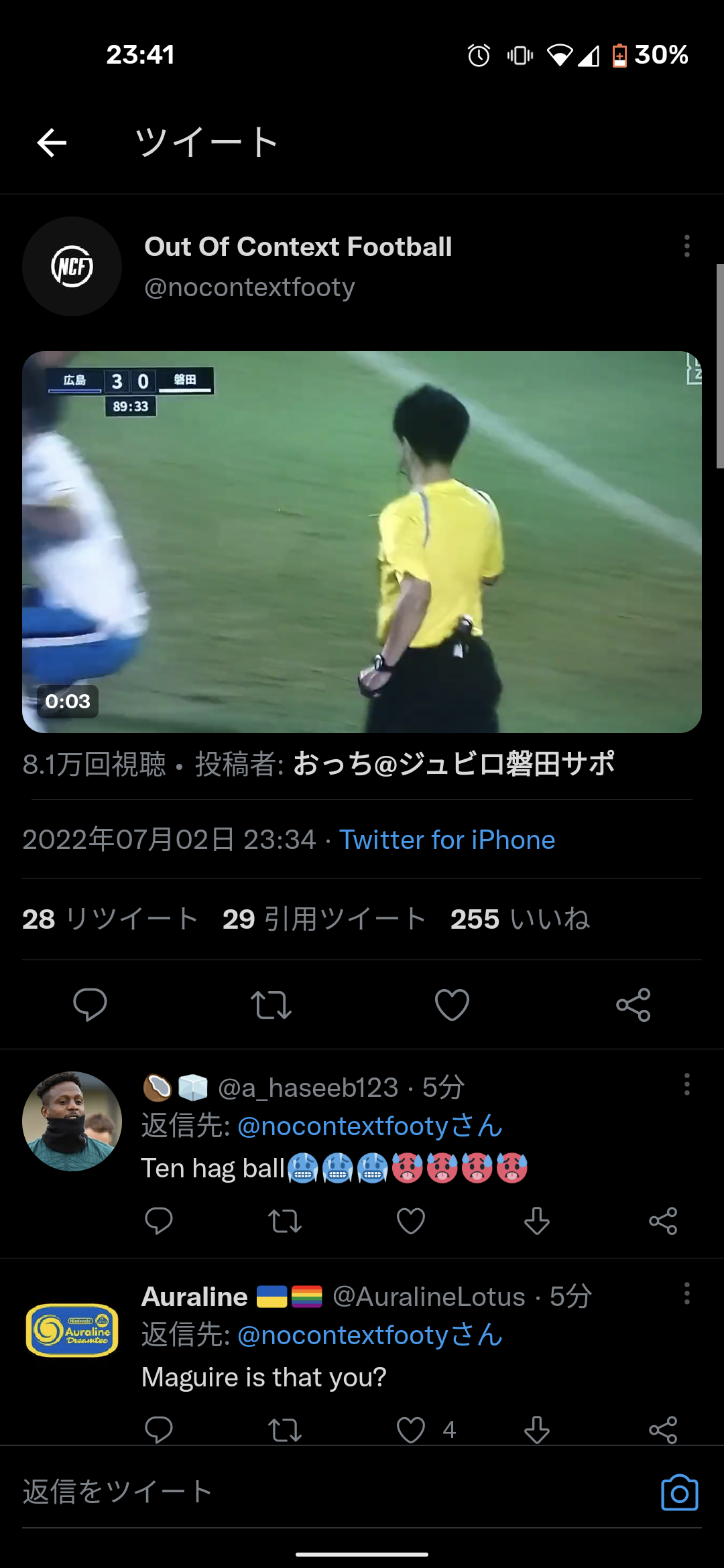Image resolution: width=724 pixels, height=1568 pixels.
Task: Open overflow menu on the main tweet
Action: click(x=686, y=246)
